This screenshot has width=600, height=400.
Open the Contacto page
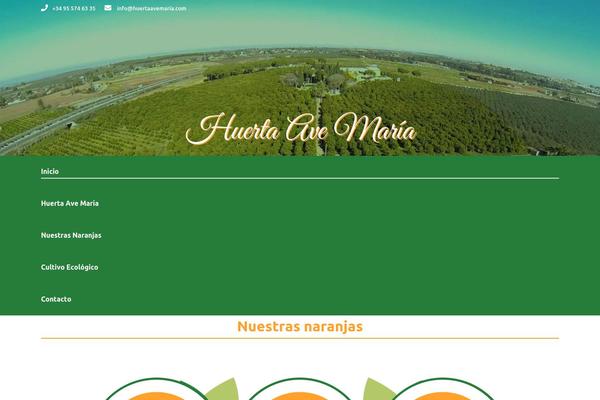pyautogui.click(x=56, y=299)
